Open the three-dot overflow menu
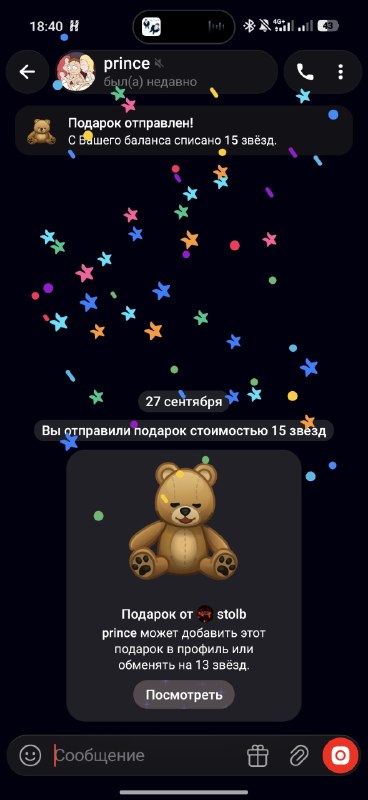The height and width of the screenshot is (800, 368). click(340, 72)
